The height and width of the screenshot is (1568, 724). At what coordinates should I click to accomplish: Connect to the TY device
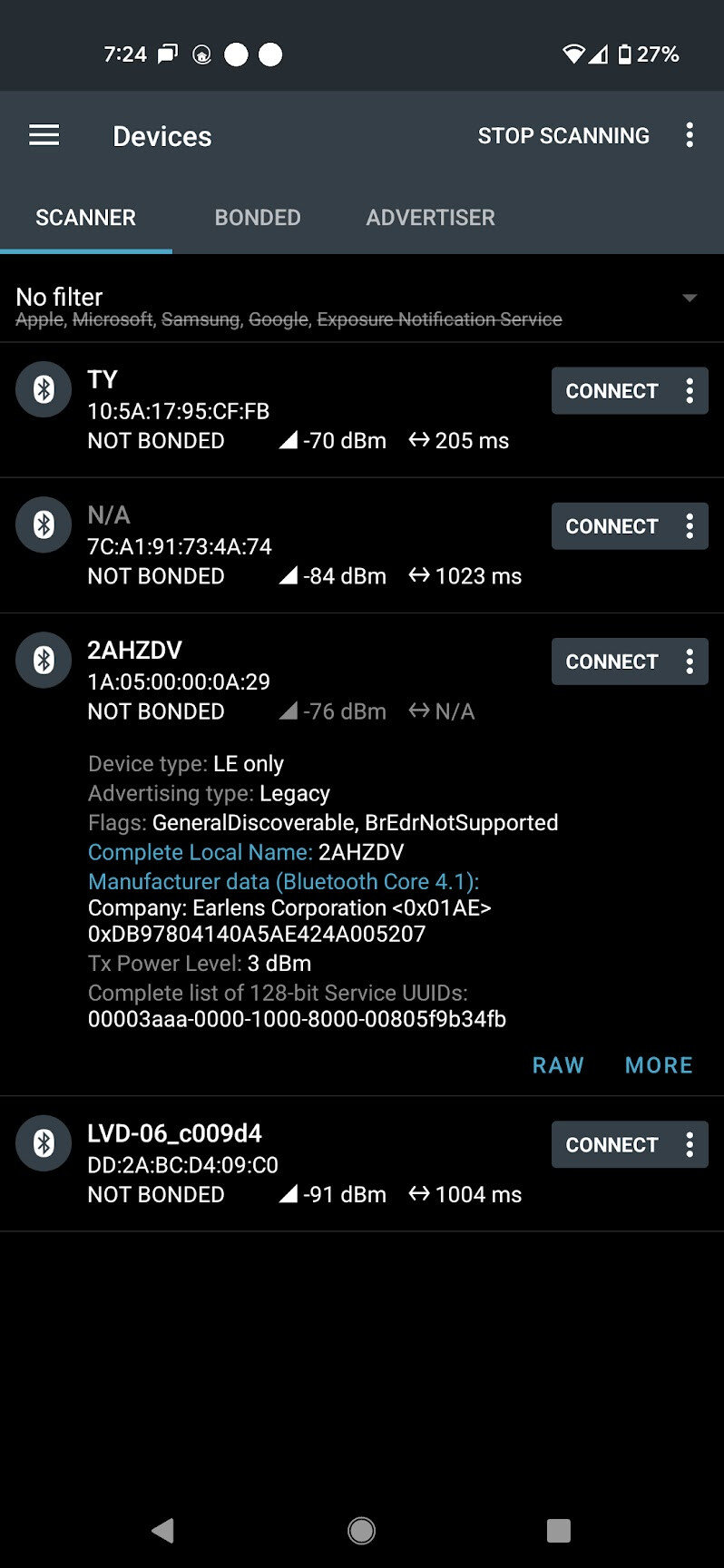pyautogui.click(x=611, y=391)
